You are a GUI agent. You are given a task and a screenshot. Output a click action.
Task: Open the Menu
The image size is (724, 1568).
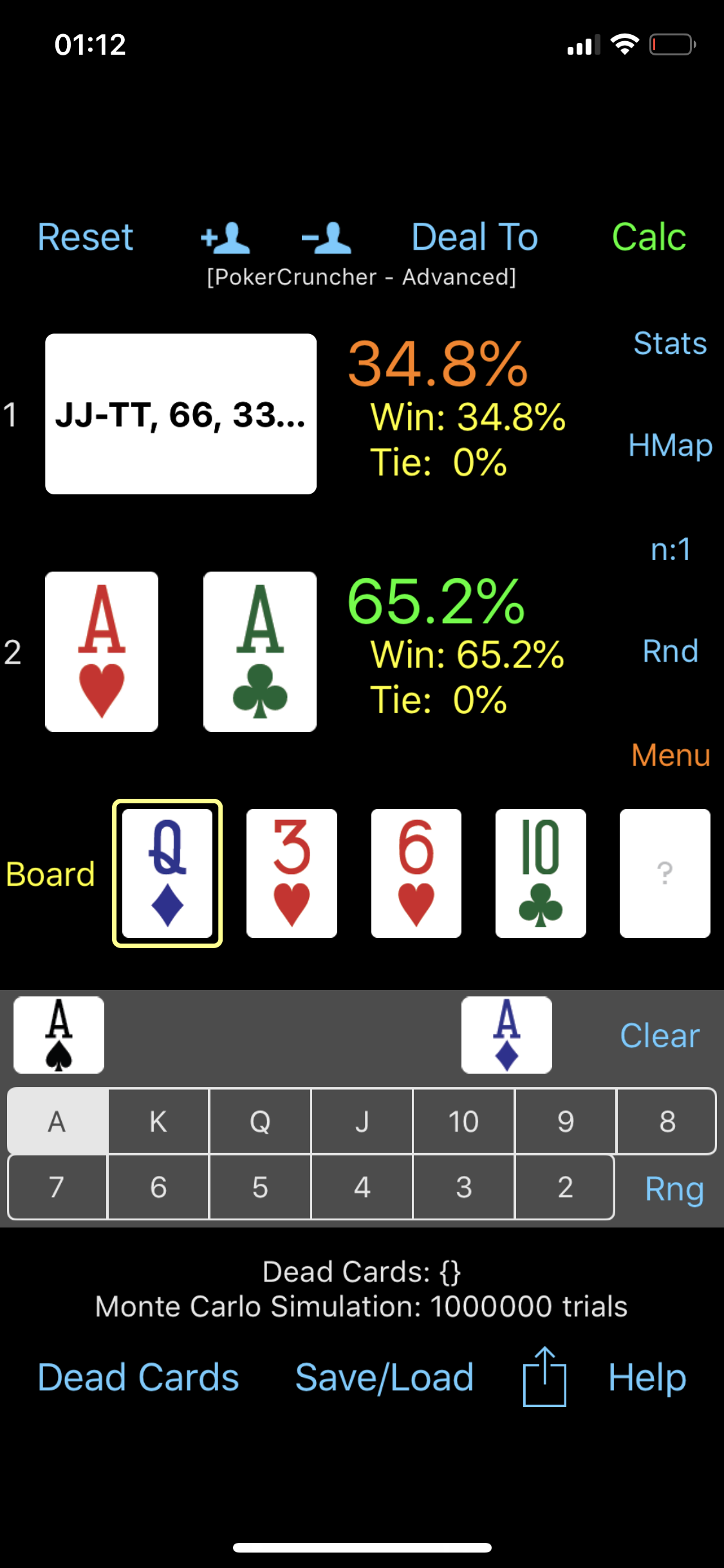671,754
